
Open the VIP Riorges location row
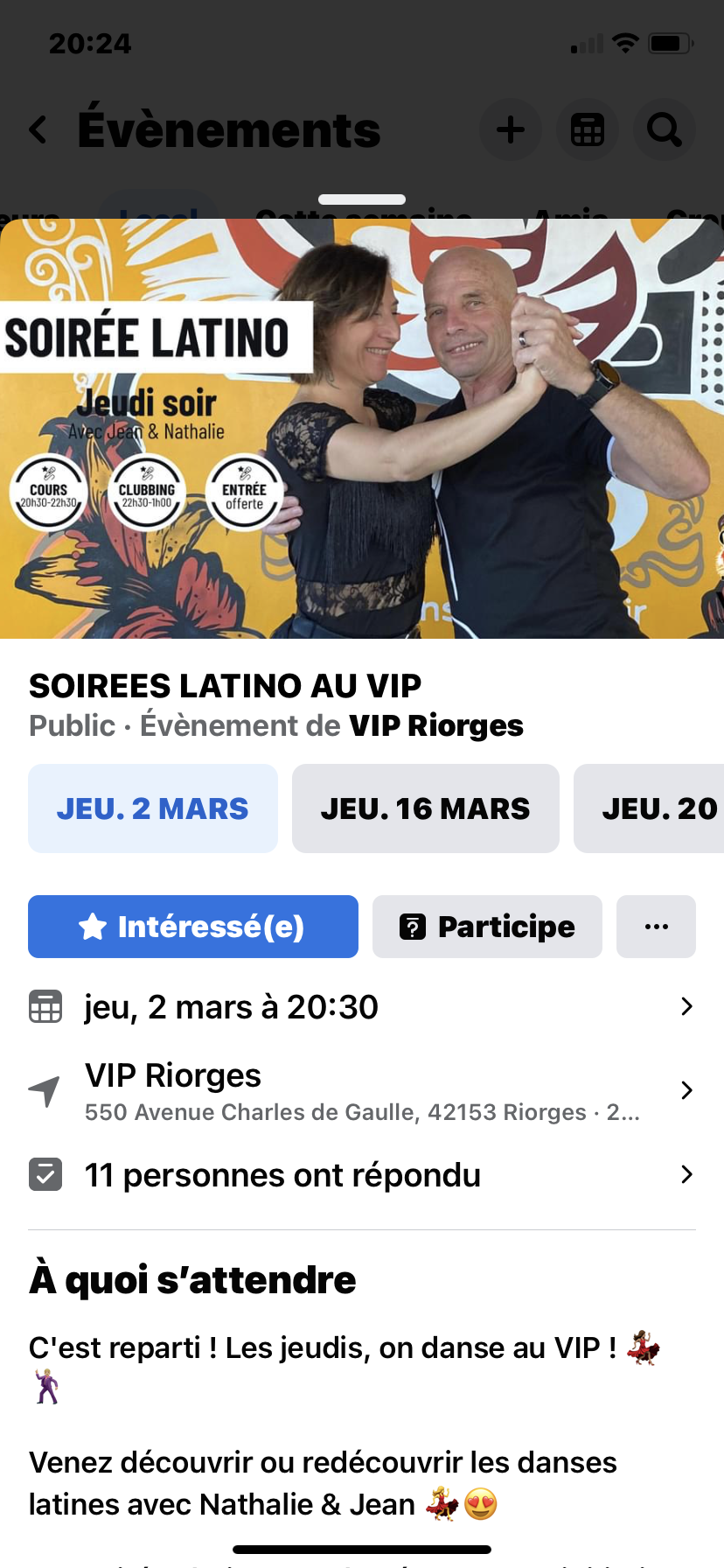click(362, 1090)
